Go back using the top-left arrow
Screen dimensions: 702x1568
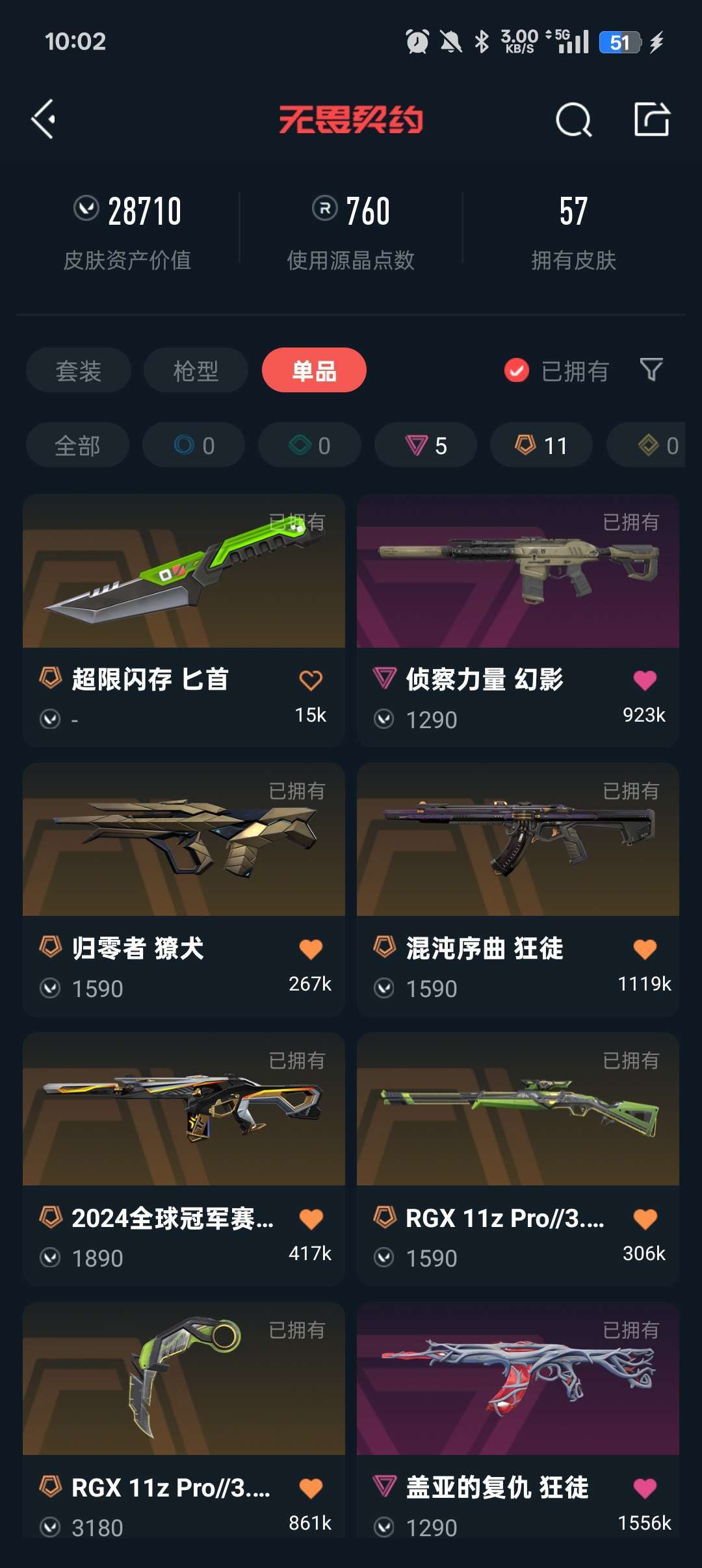pyautogui.click(x=44, y=120)
